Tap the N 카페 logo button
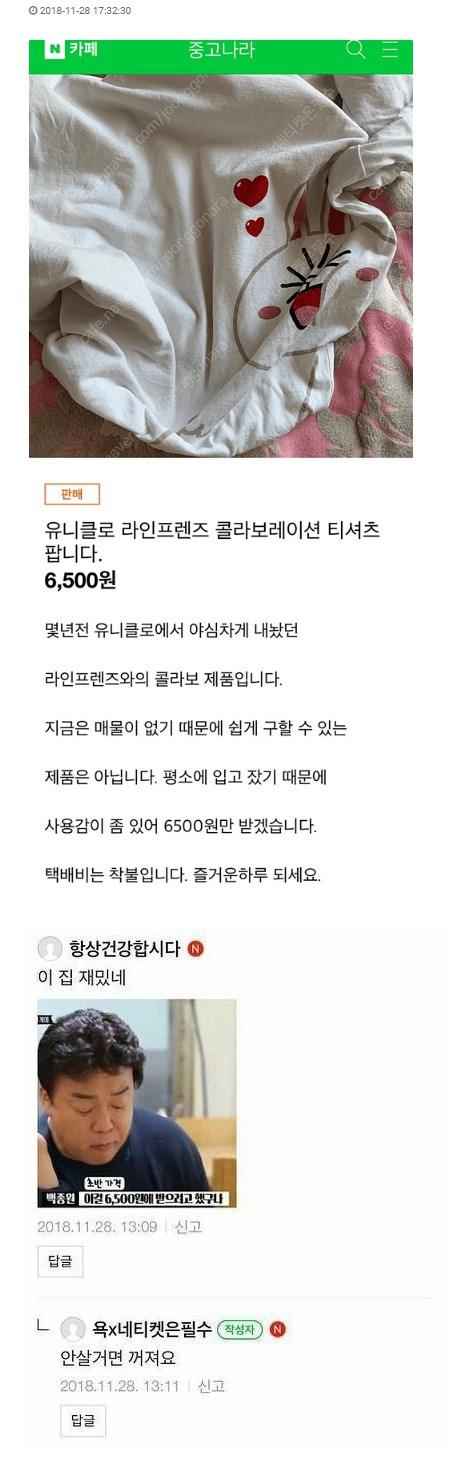 tap(72, 50)
